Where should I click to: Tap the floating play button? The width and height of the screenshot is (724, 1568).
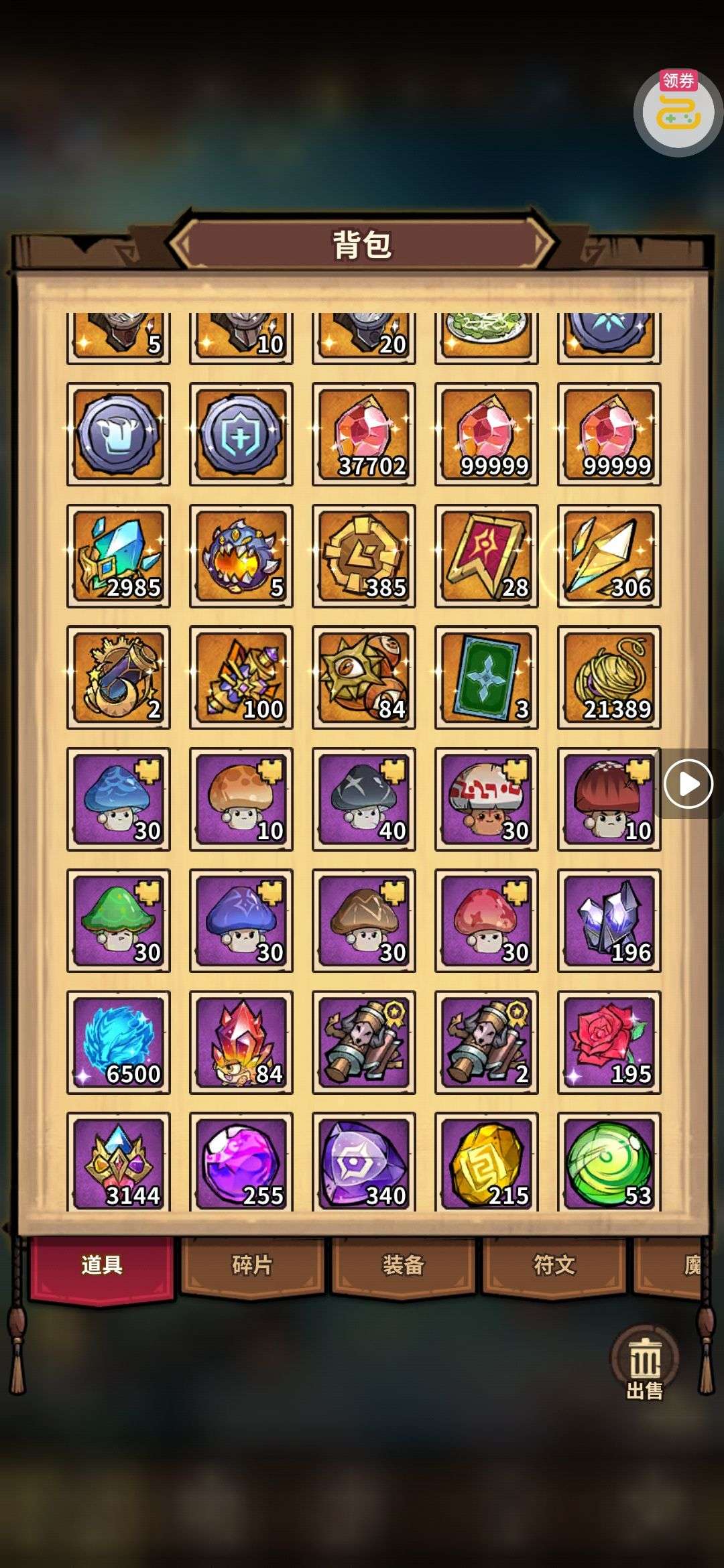688,783
